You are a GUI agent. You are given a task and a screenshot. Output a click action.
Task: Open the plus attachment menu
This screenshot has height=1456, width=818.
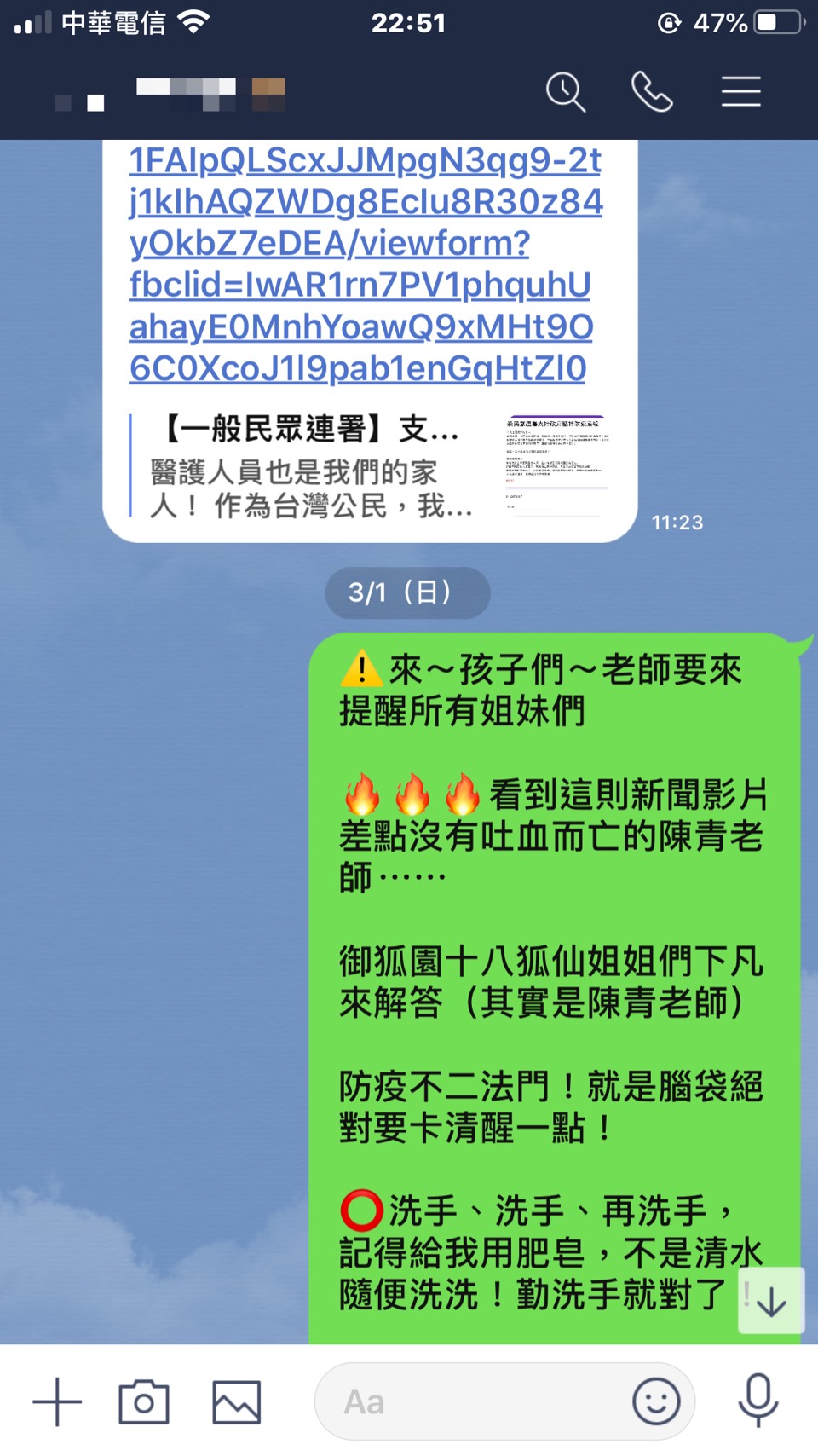pyautogui.click(x=57, y=1401)
